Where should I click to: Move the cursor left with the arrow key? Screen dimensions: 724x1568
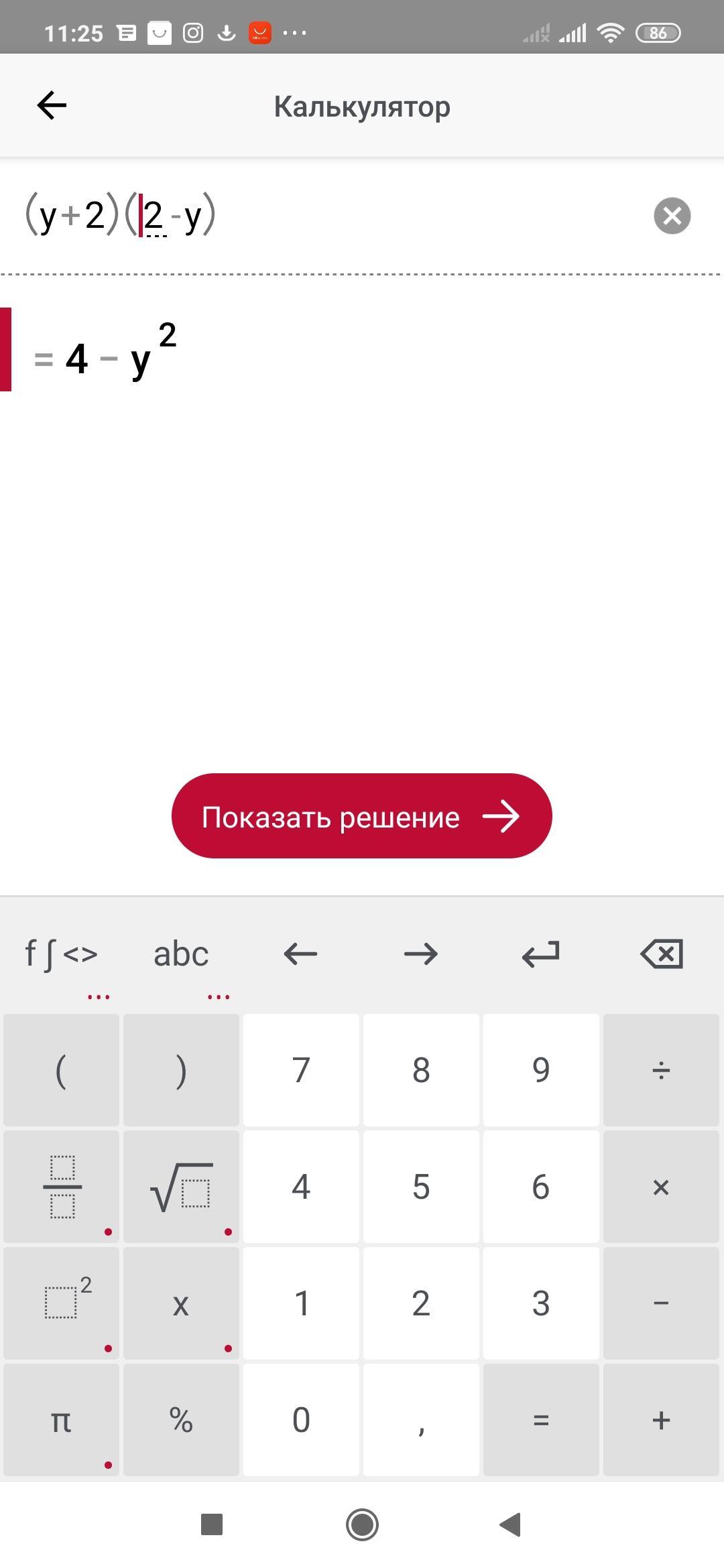[300, 954]
